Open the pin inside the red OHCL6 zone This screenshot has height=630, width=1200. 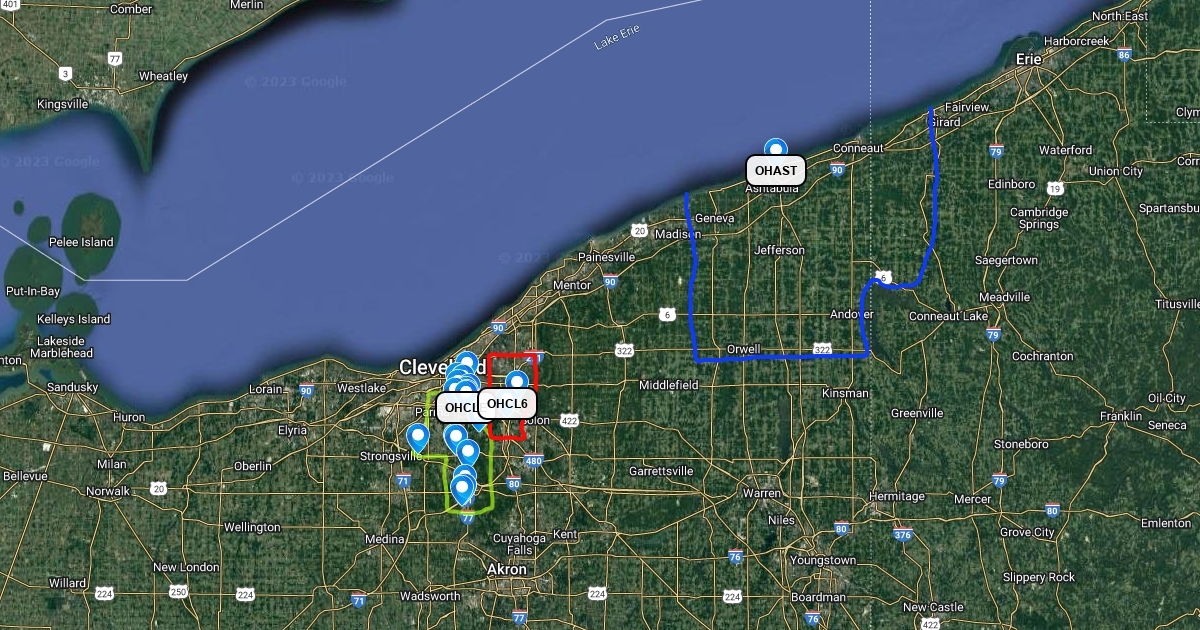[517, 381]
